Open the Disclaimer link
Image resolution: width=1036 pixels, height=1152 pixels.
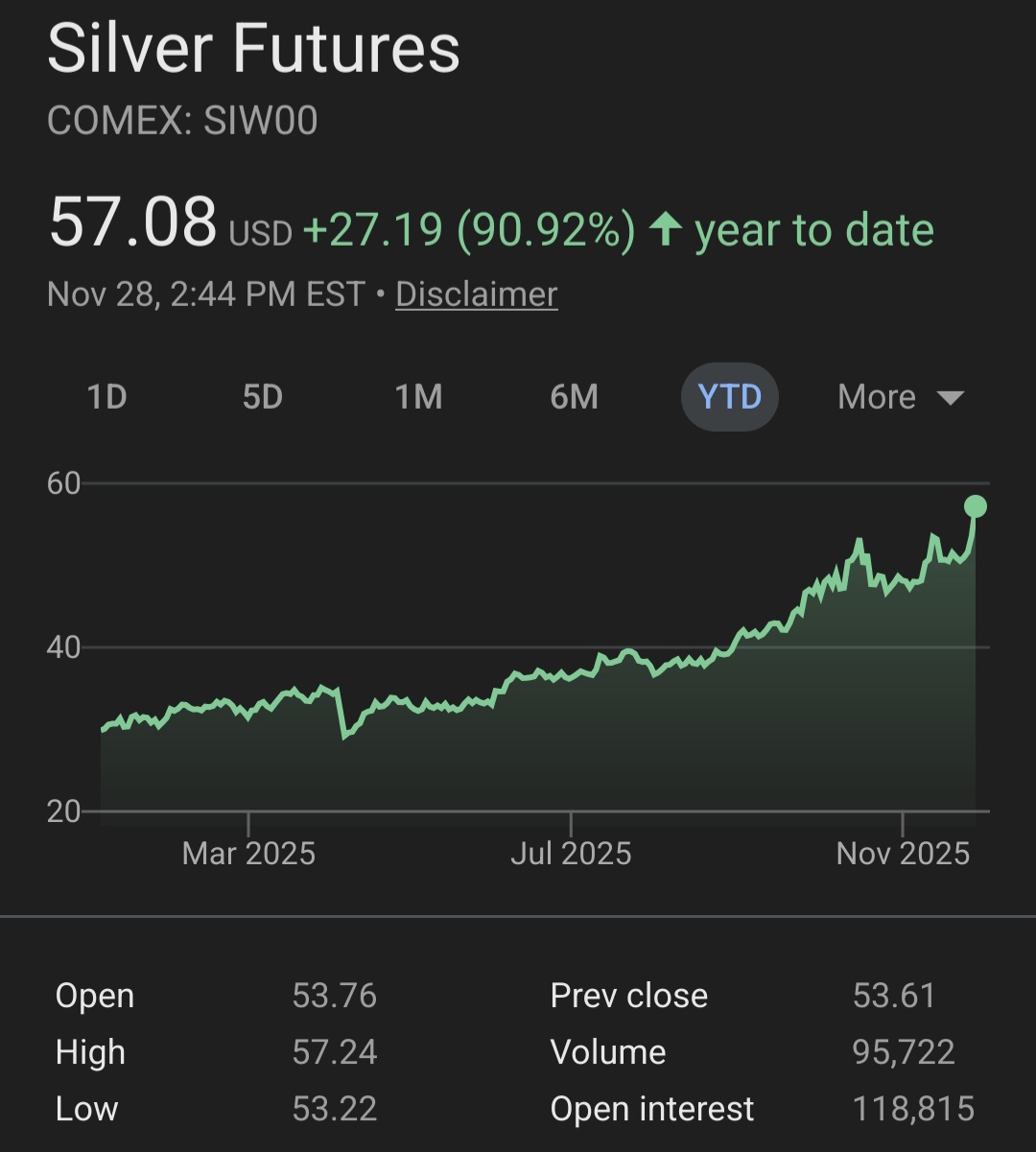[476, 294]
